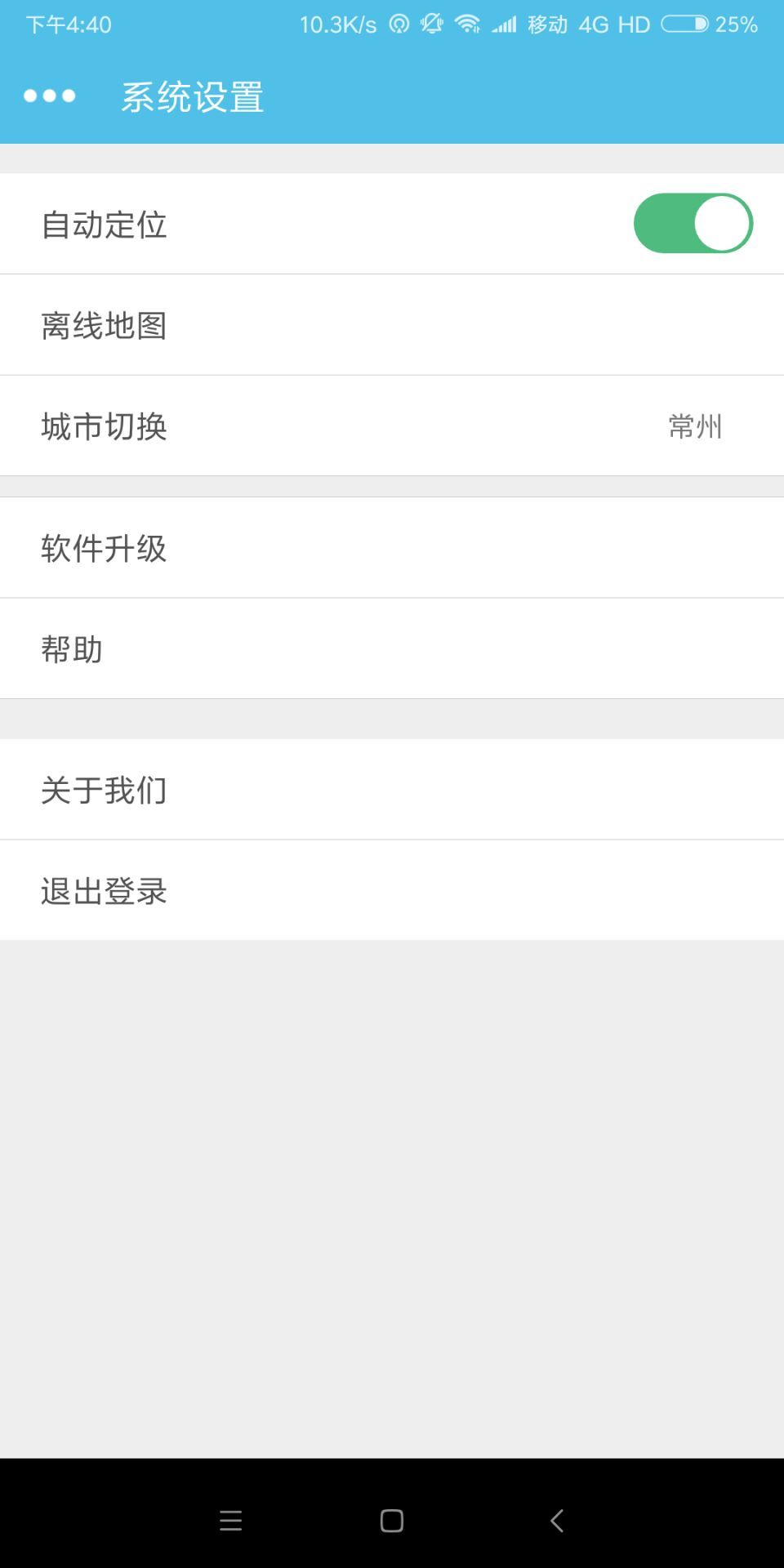Open the overflow menu in the title bar

[x=47, y=96]
